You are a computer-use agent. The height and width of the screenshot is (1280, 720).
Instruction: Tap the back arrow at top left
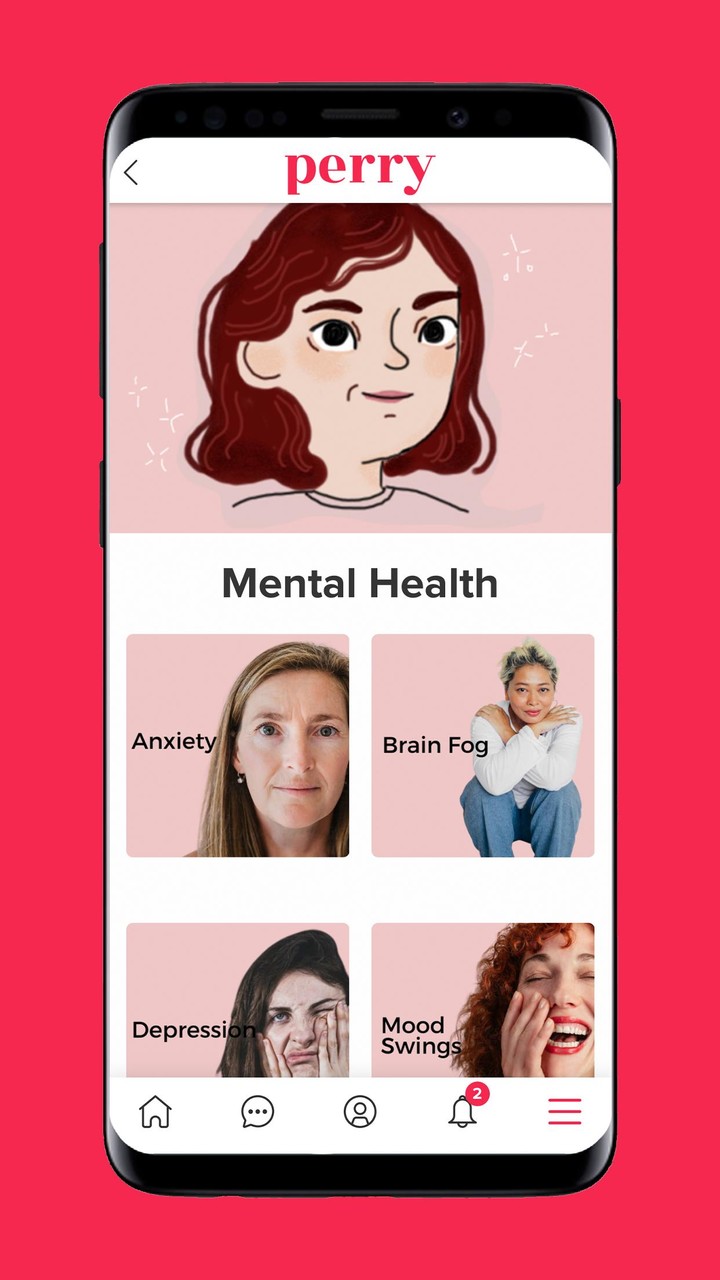(131, 173)
